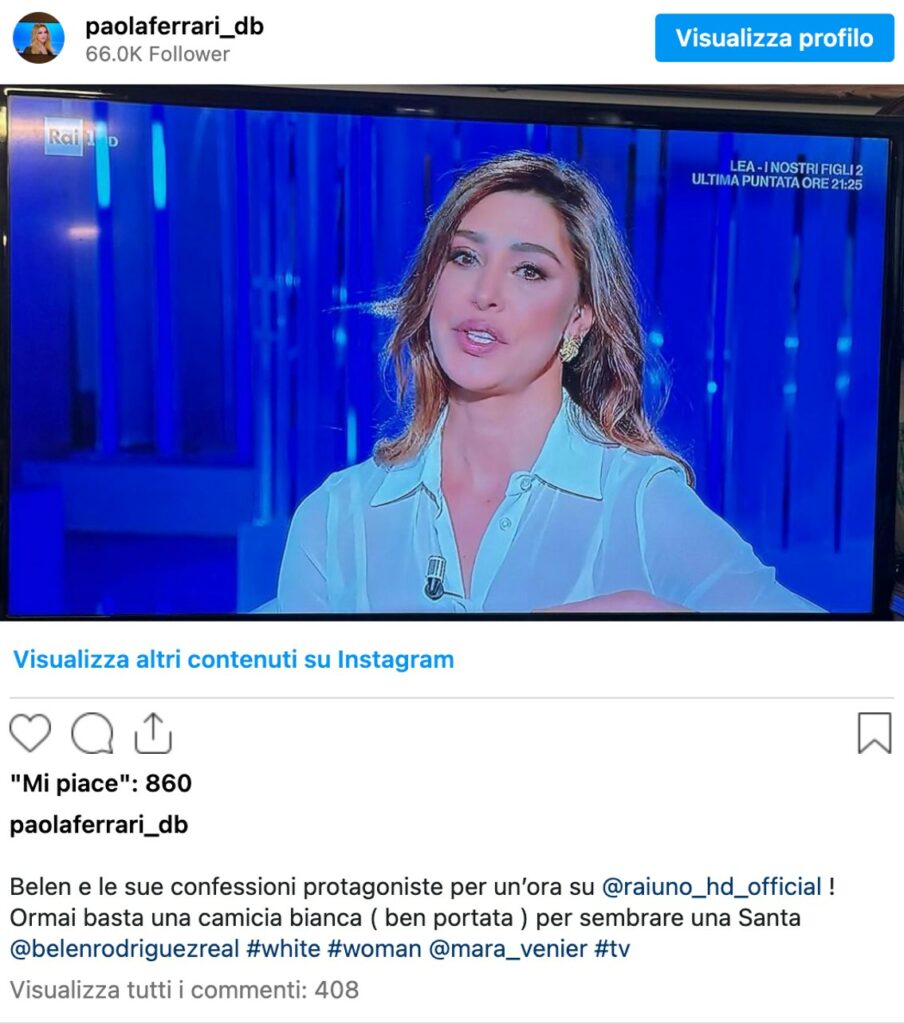Viewport: 904px width, 1024px height.
Task: Open paolaferrari_db profile avatar
Action: pyautogui.click(x=38, y=38)
